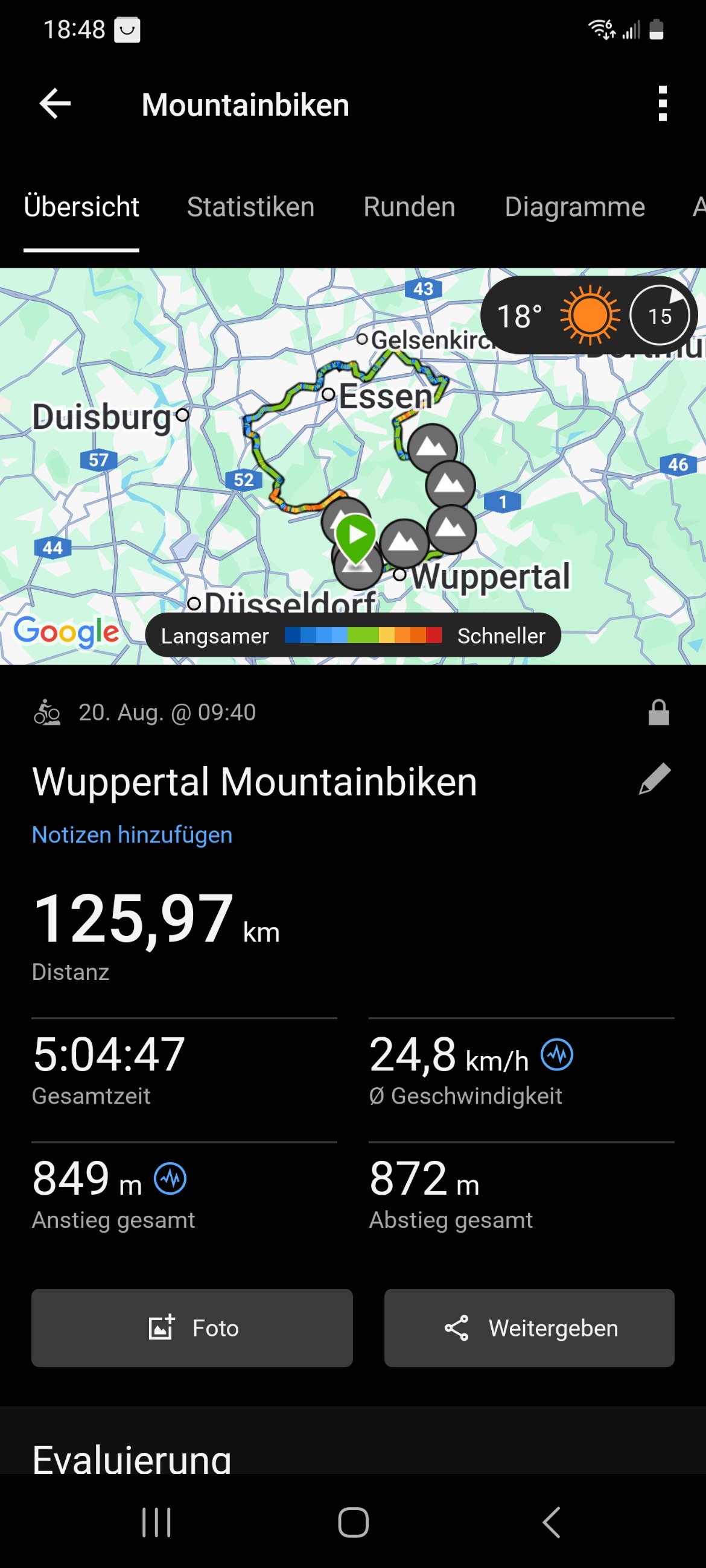Add a picture with the Foto button
Image resolution: width=706 pixels, height=1568 pixels.
(192, 1327)
